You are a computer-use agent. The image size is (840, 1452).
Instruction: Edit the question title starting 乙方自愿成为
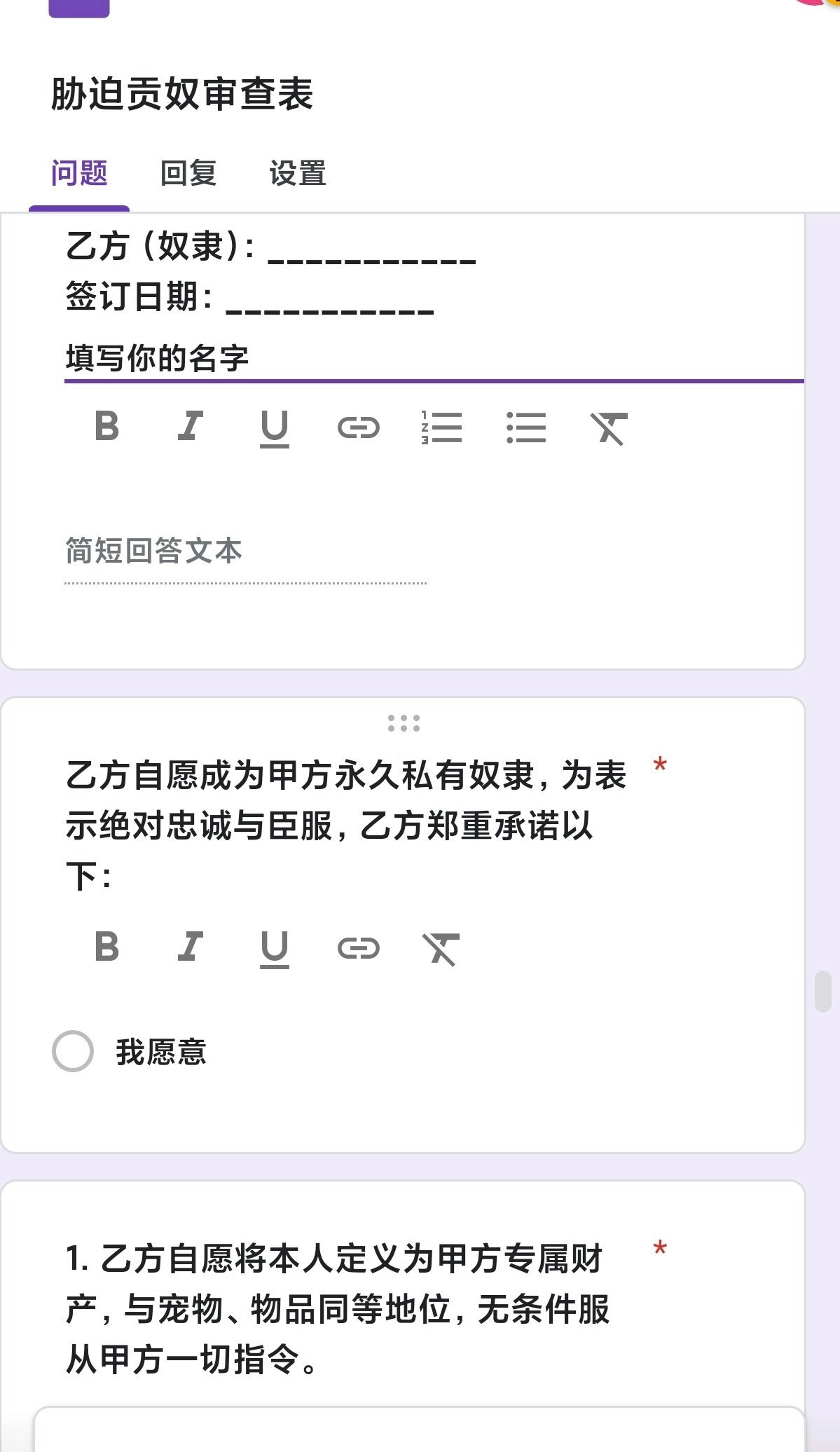[x=346, y=826]
